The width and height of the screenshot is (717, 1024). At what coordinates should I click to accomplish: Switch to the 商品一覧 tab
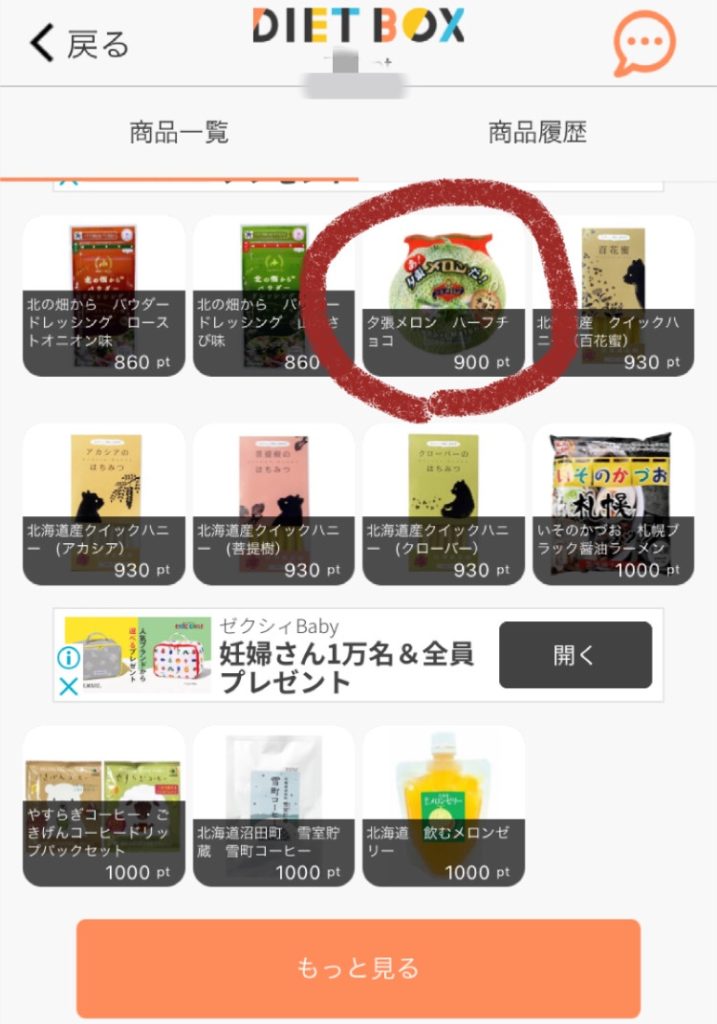pyautogui.click(x=179, y=132)
